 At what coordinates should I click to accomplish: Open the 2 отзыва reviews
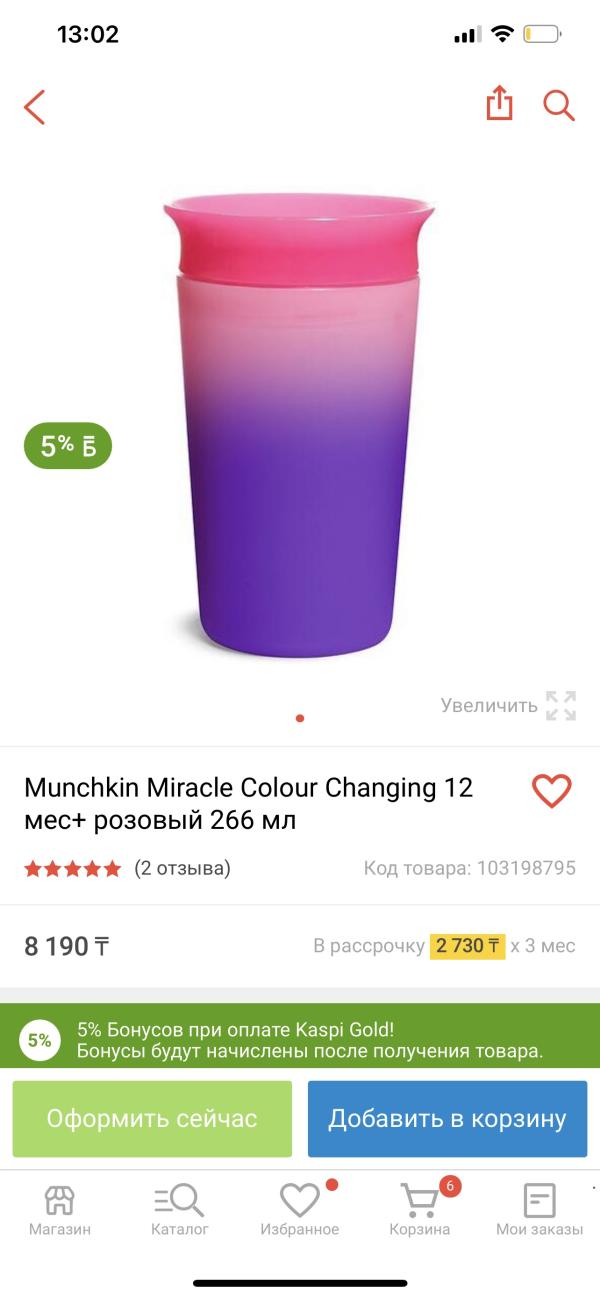click(x=182, y=868)
